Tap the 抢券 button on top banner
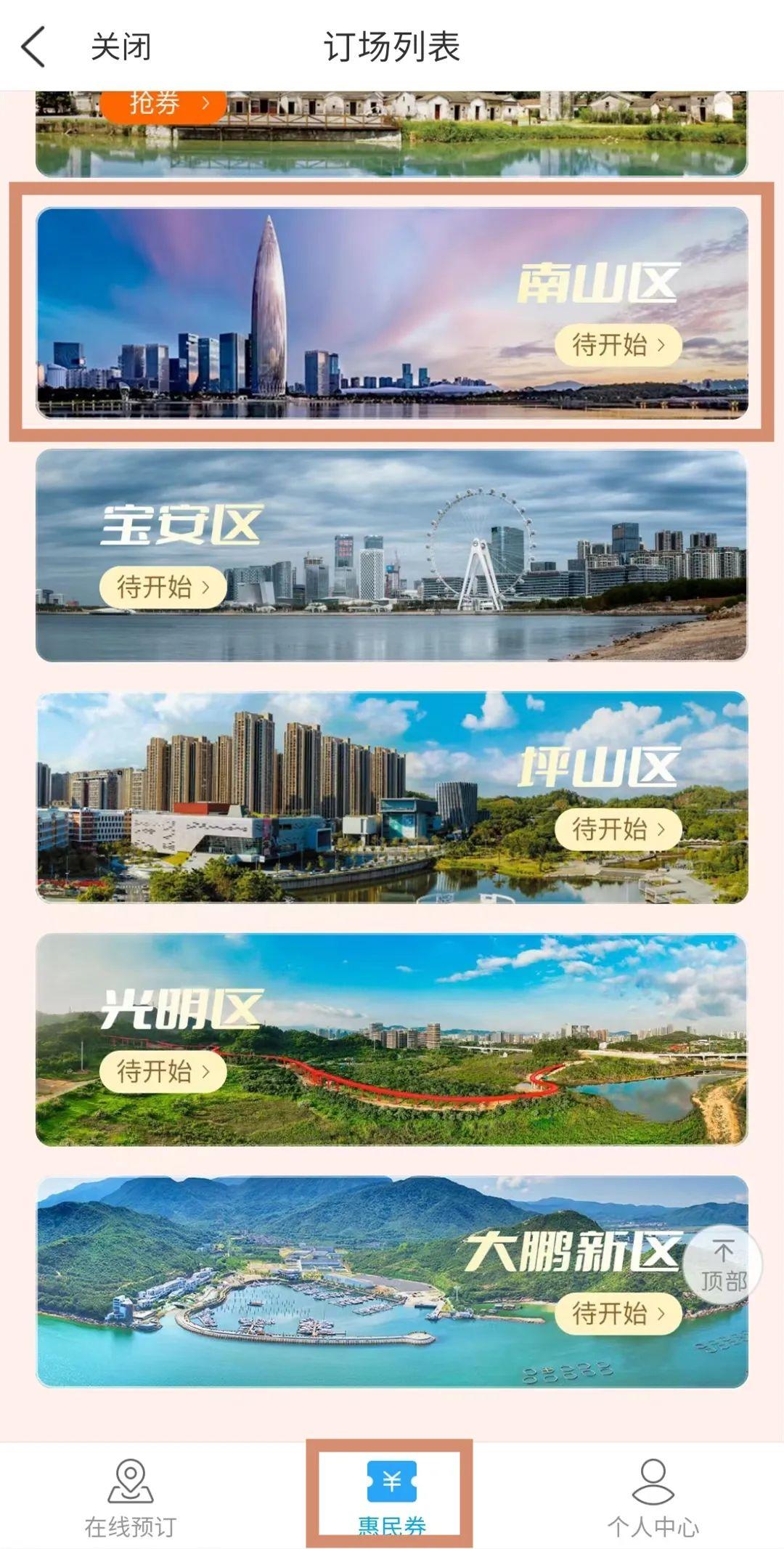This screenshot has width=784, height=1549. pos(163,104)
